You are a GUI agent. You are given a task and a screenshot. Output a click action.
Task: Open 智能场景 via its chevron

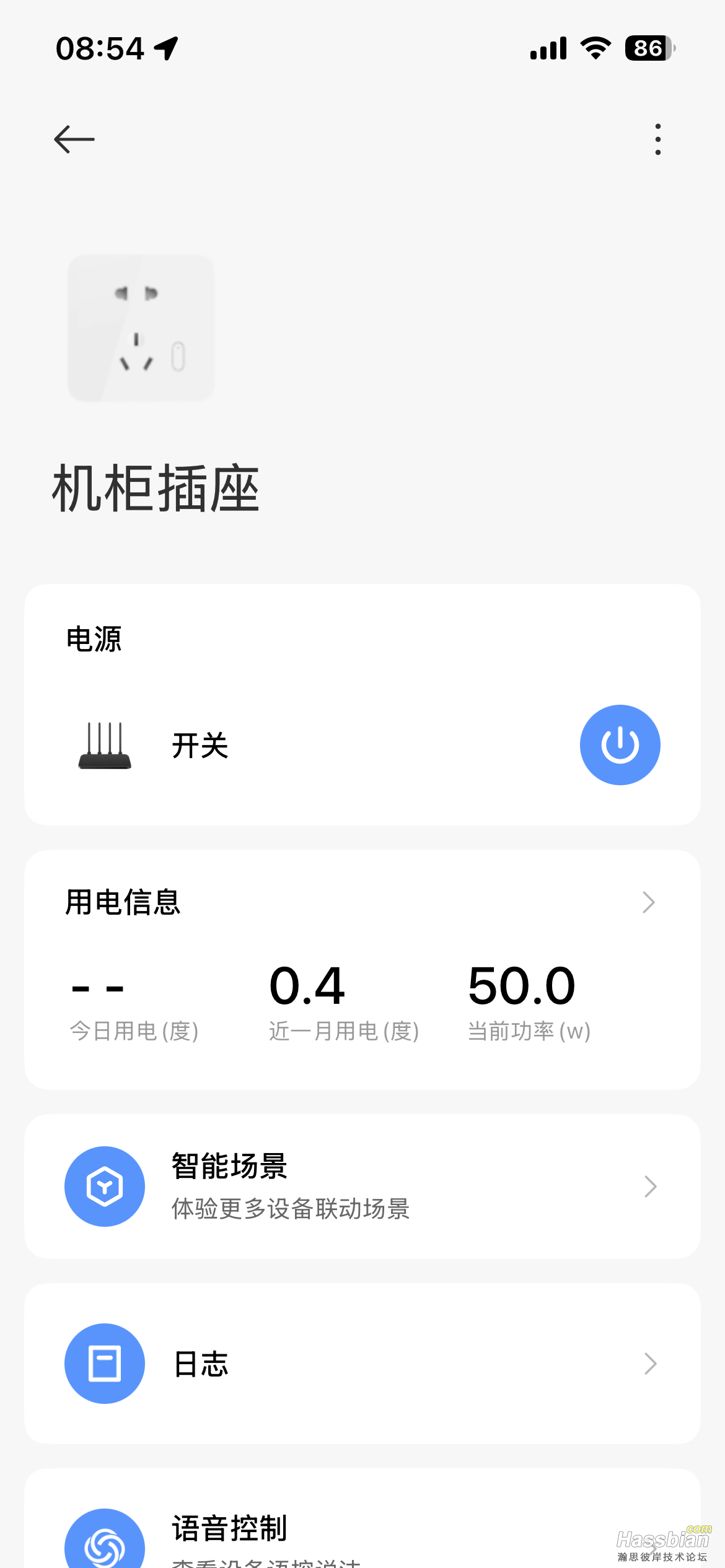tap(651, 1186)
